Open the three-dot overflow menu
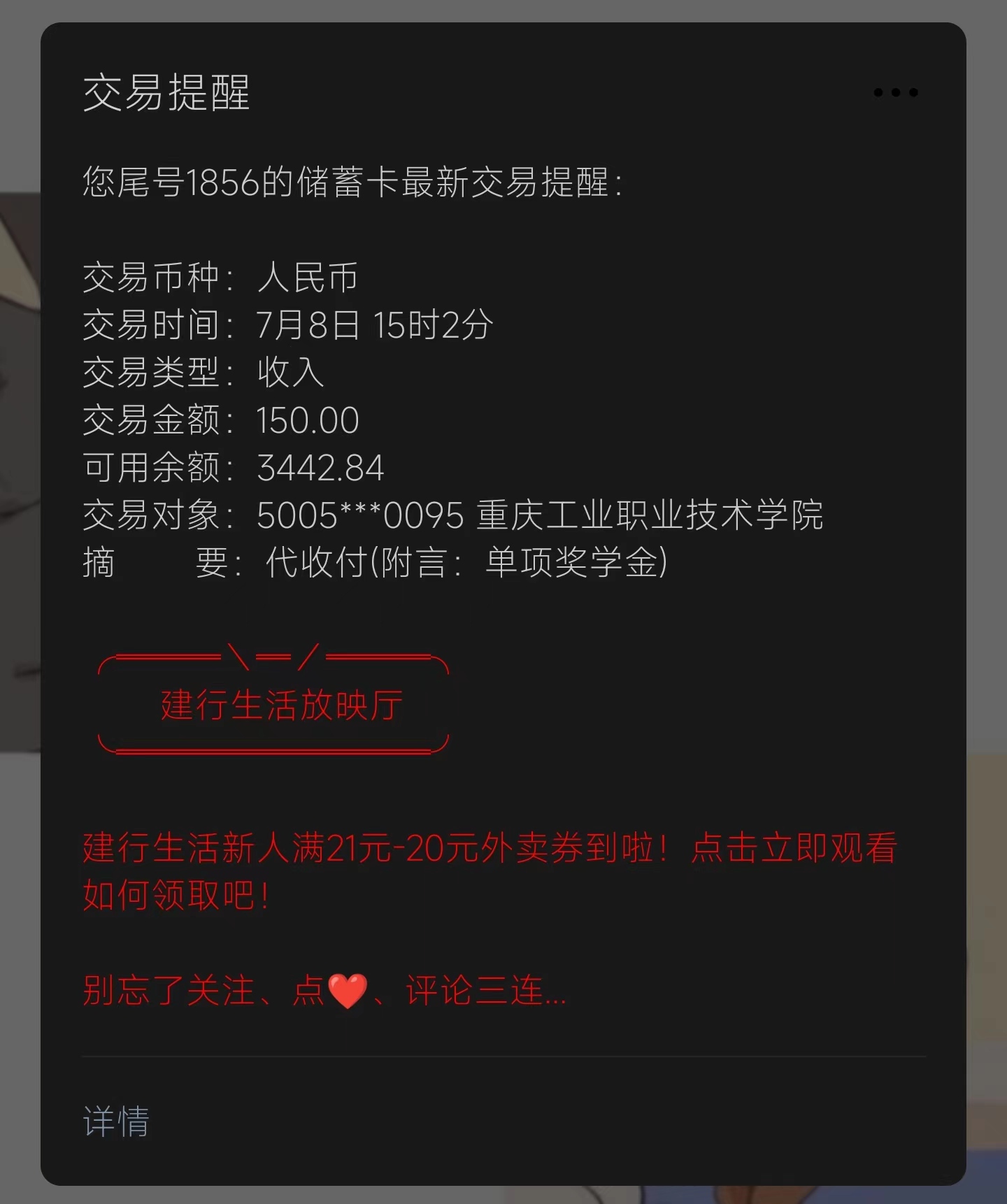The height and width of the screenshot is (1204, 1007). click(x=895, y=92)
